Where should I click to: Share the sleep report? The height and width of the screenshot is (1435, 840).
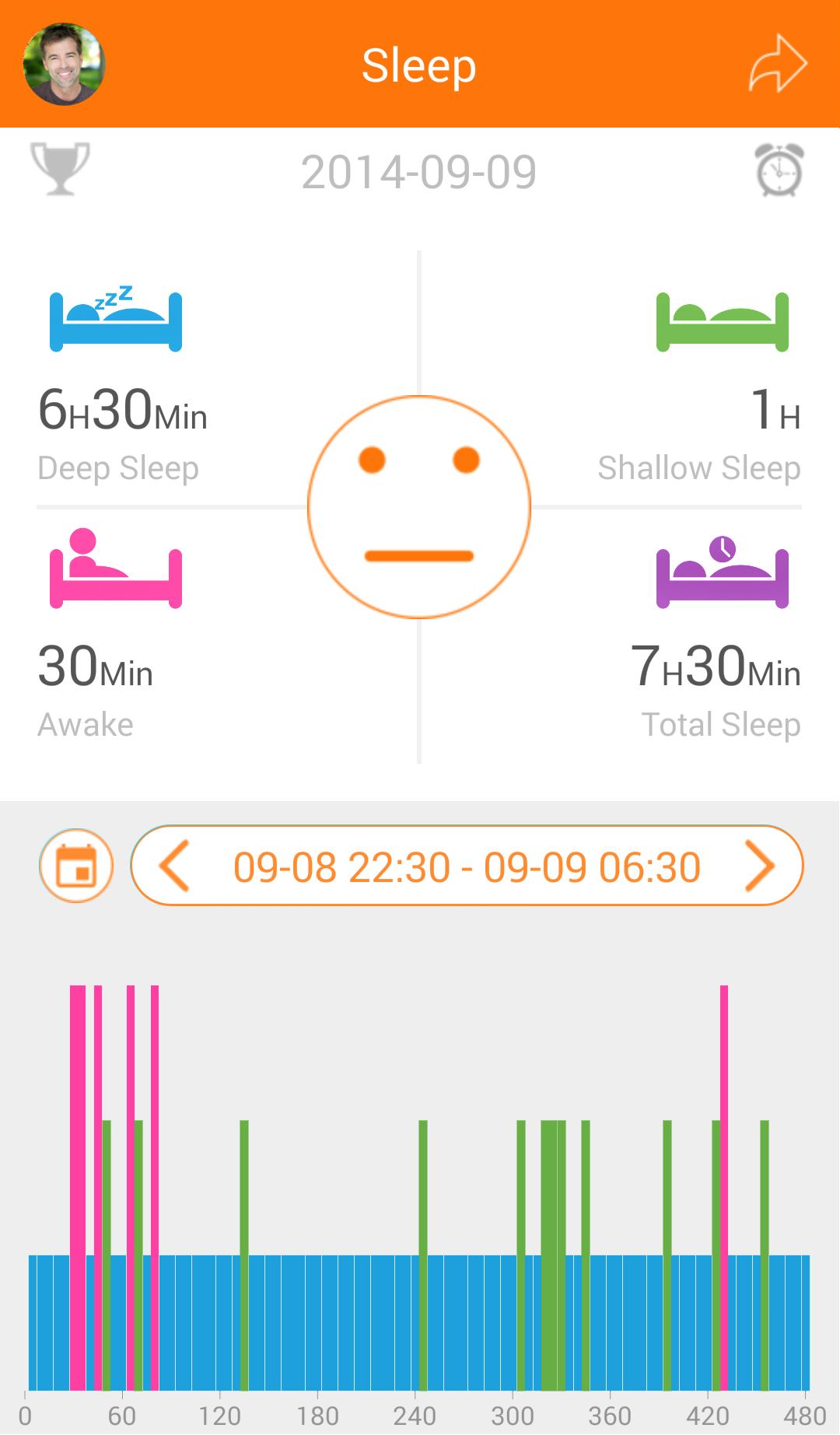pyautogui.click(x=778, y=64)
